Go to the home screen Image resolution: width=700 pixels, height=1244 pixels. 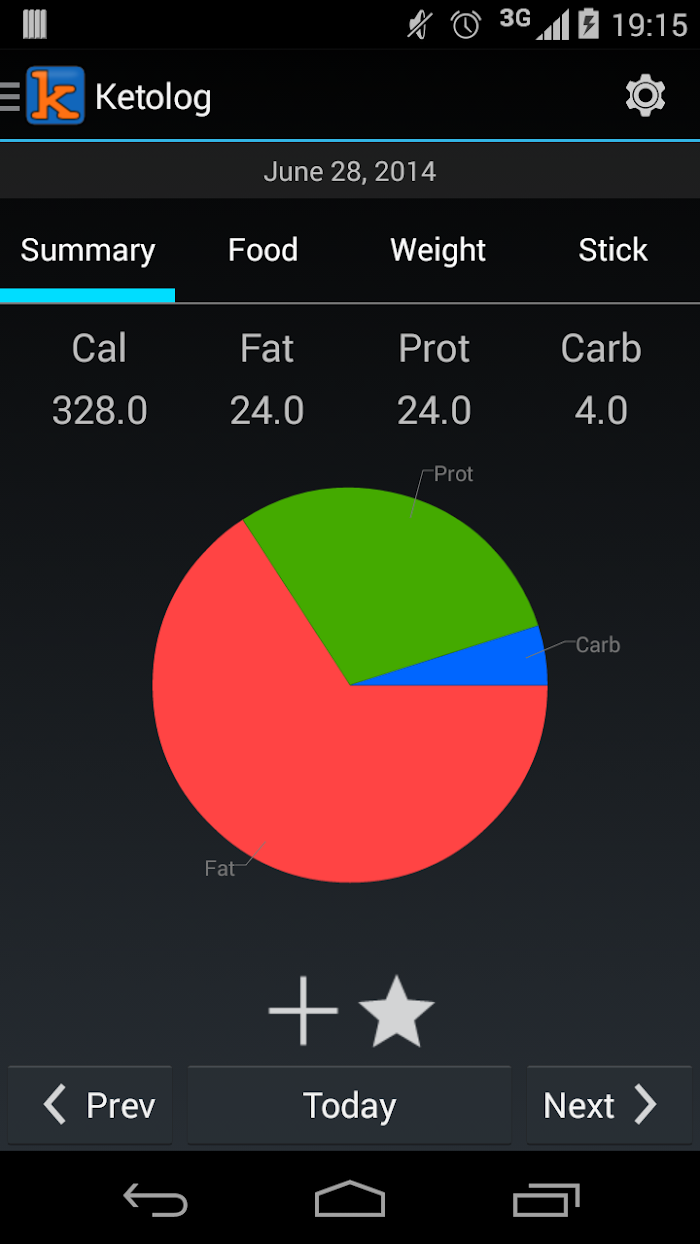[350, 1198]
